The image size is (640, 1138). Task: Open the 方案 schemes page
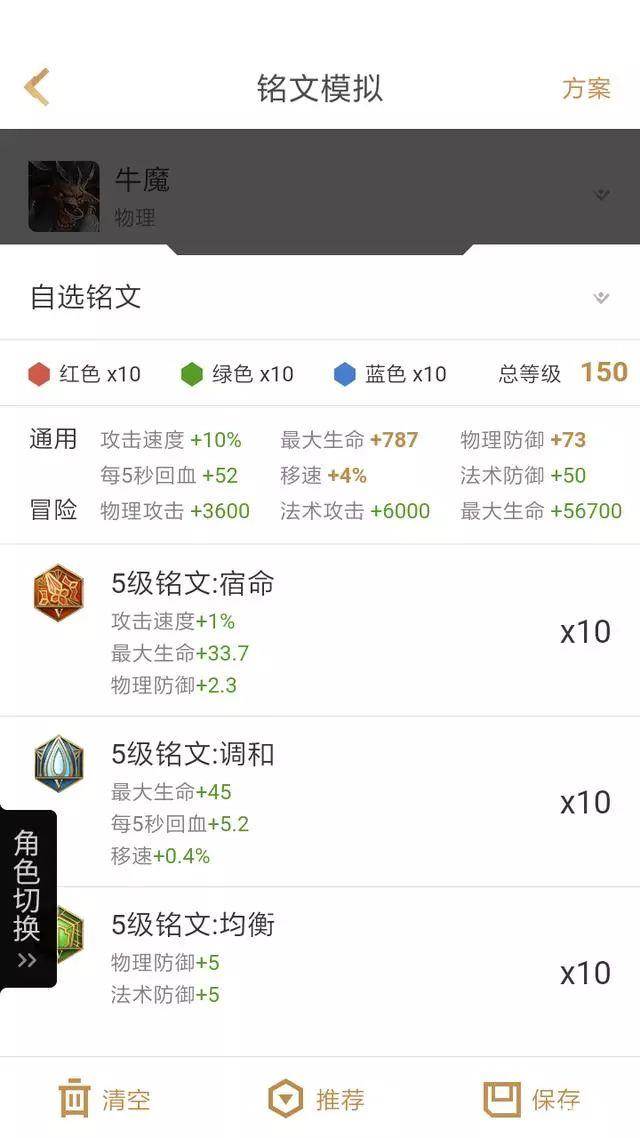pyautogui.click(x=586, y=88)
